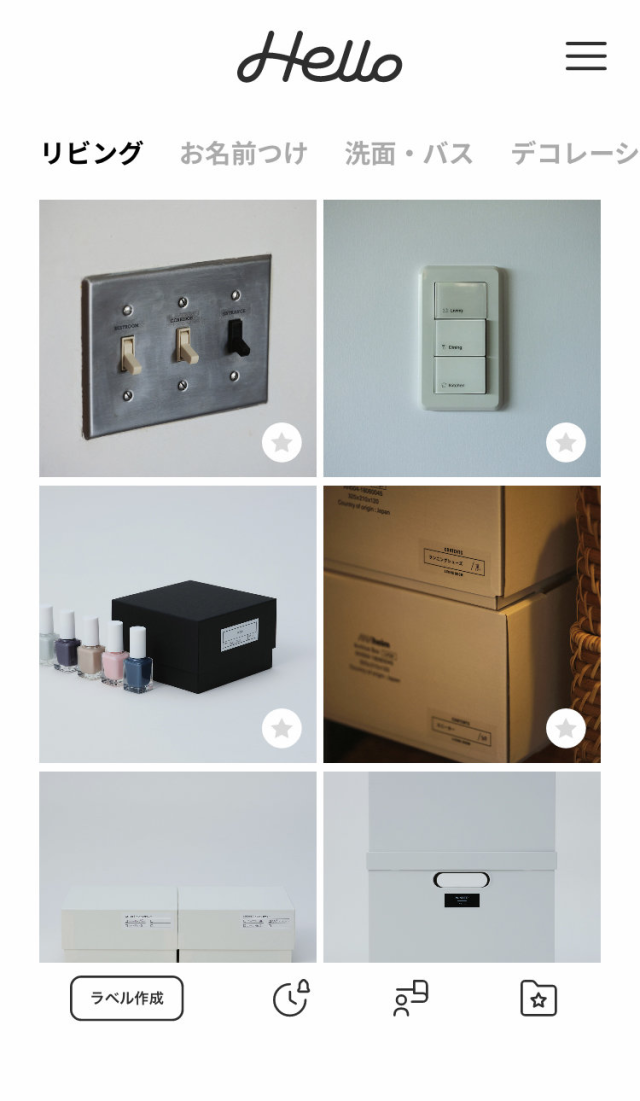Open the person and printer icon
Image resolution: width=640 pixels, height=1101 pixels.
tap(410, 998)
